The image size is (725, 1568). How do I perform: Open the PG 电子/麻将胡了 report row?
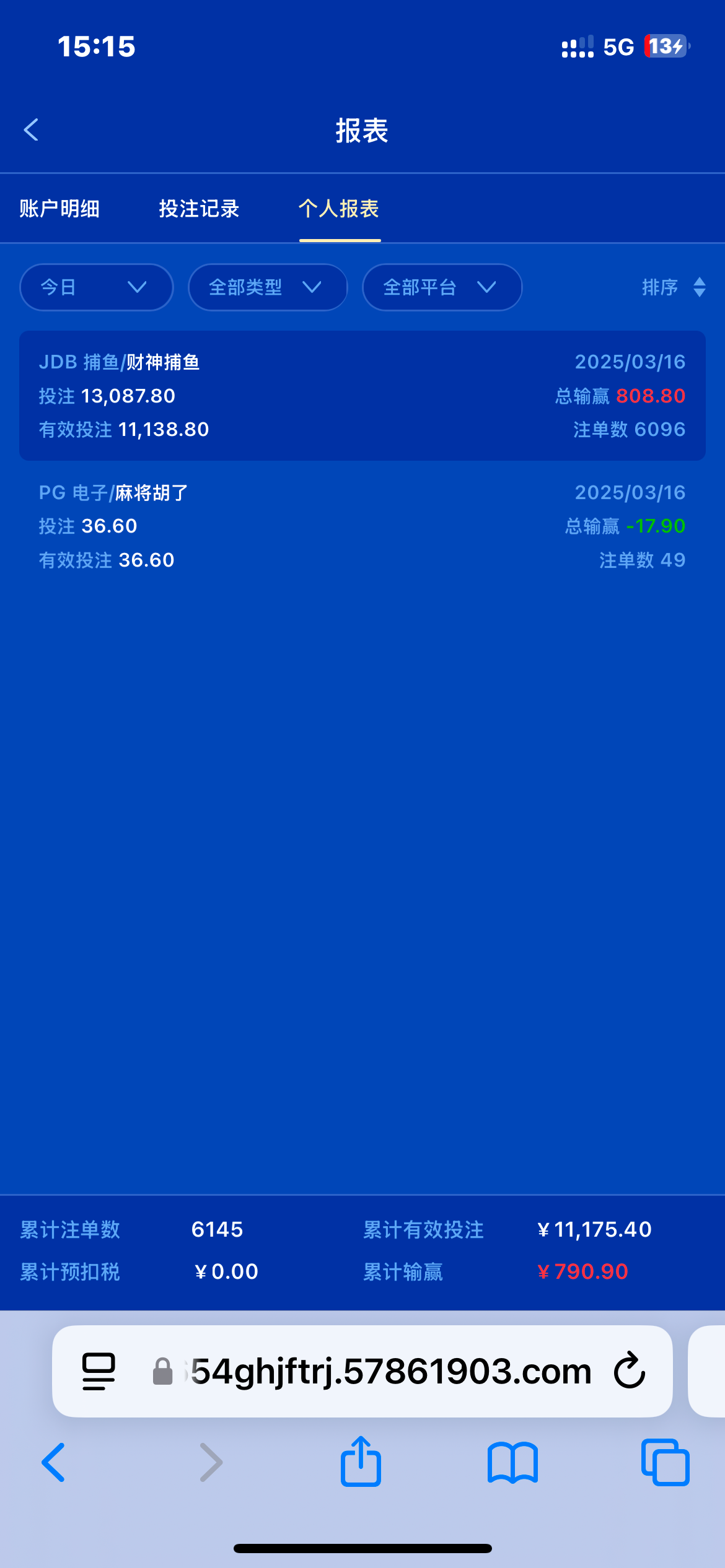[362, 526]
